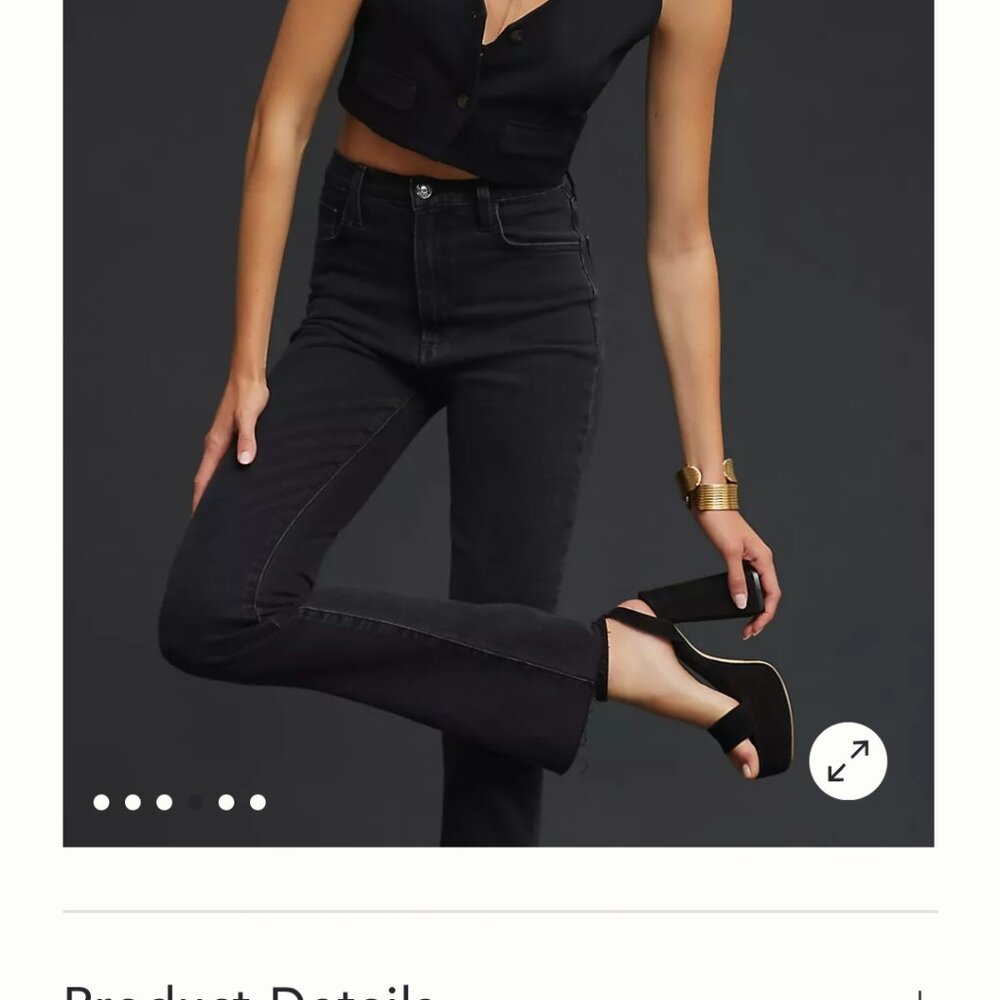Switch to the last image dot
Image resolution: width=1000 pixels, height=1000 pixels.
(x=258, y=802)
